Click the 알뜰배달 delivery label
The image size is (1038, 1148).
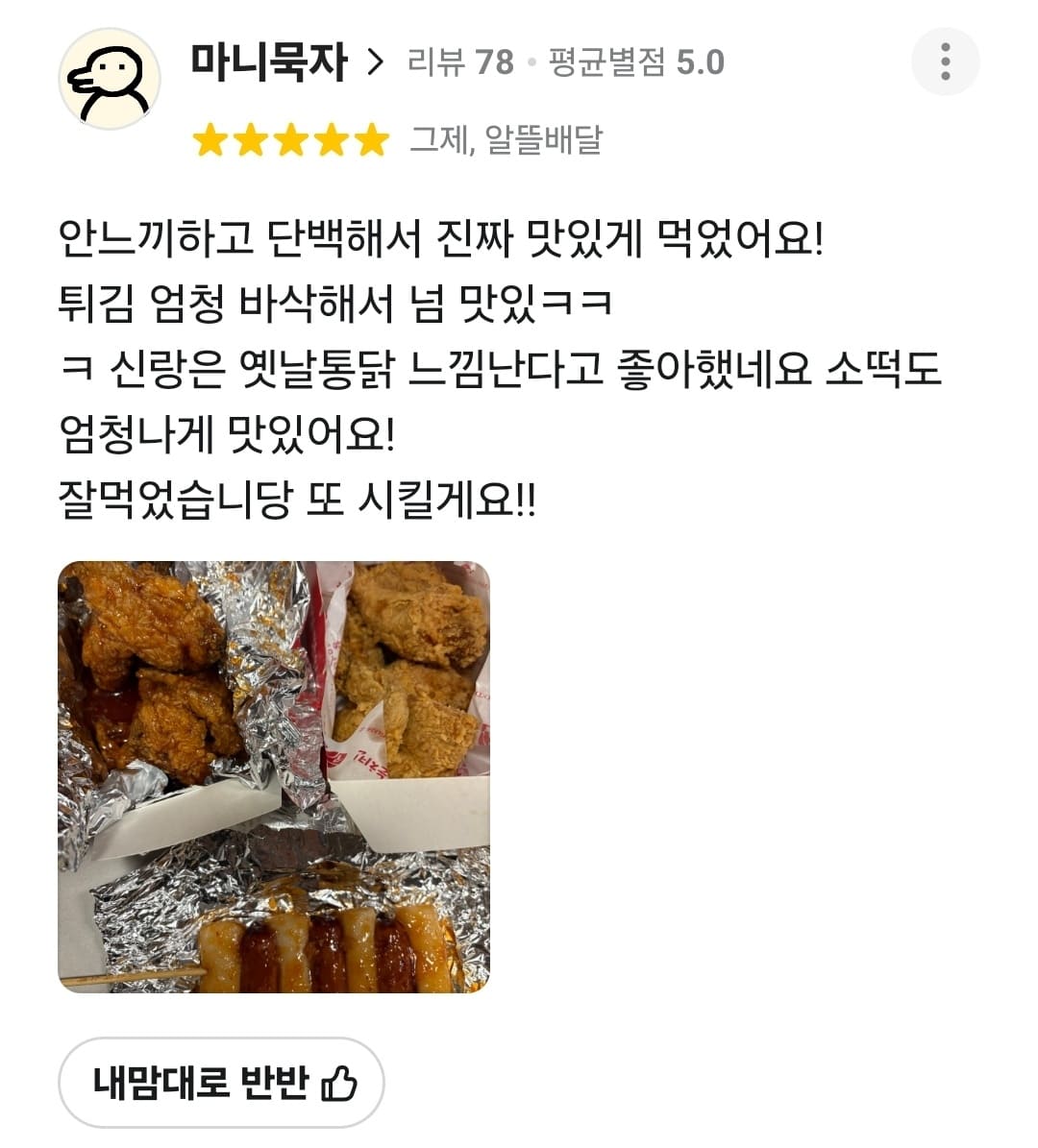[x=544, y=140]
